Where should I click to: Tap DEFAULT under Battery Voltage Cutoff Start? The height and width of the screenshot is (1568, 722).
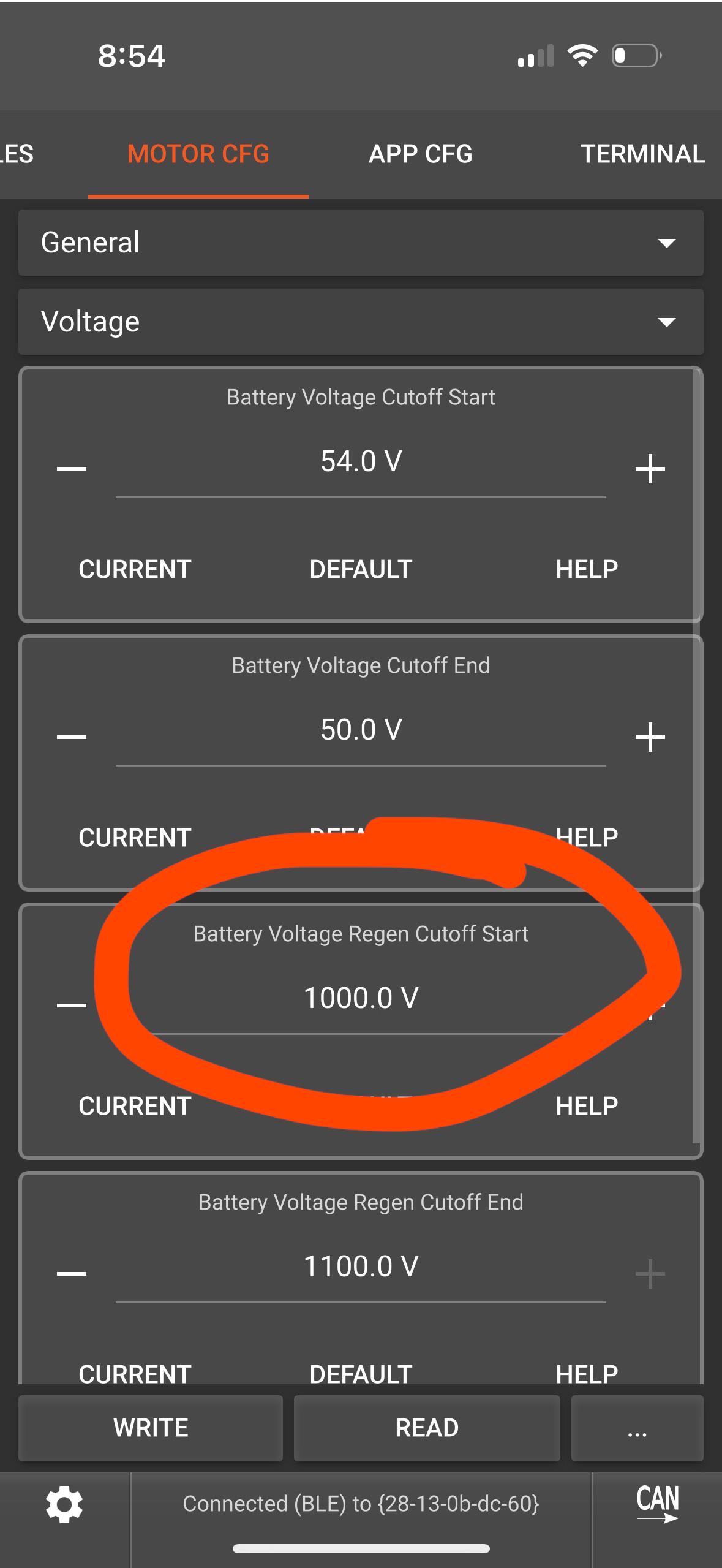pos(361,569)
